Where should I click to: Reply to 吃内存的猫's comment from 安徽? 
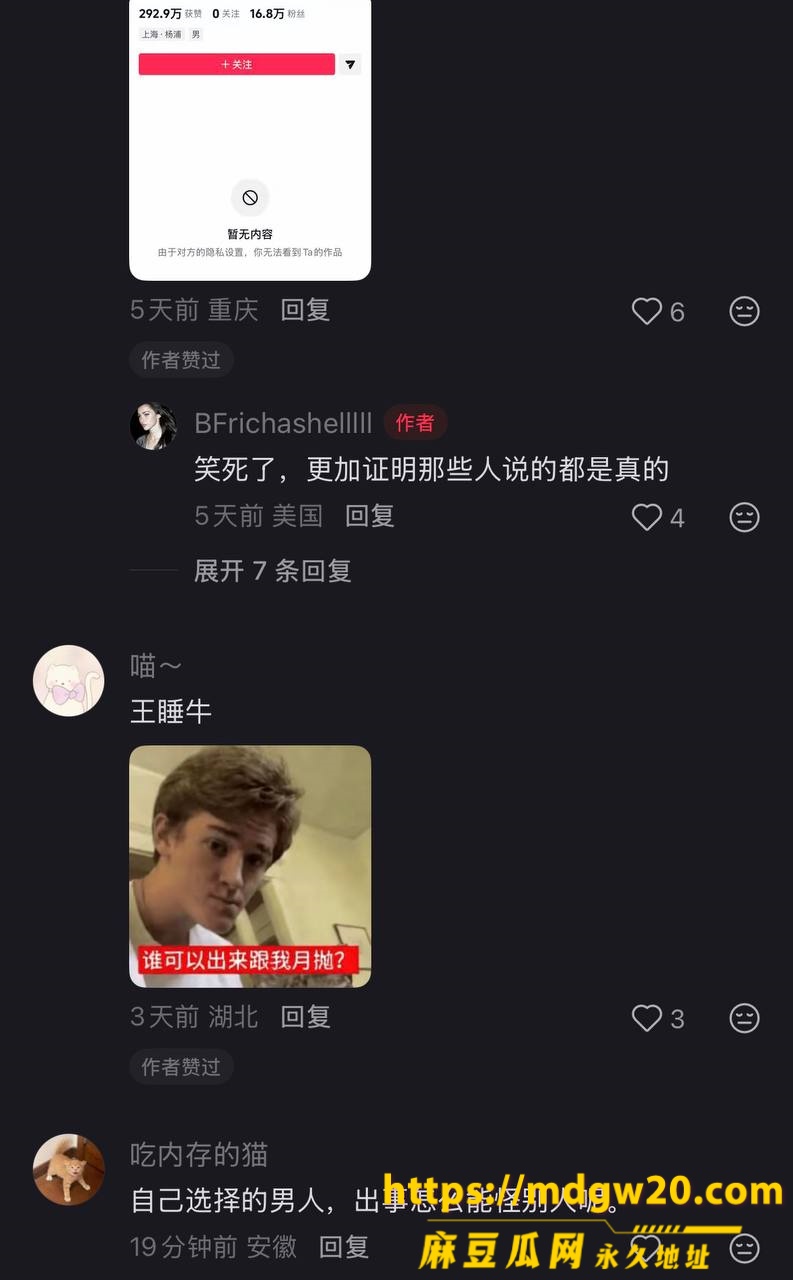pos(344,1247)
